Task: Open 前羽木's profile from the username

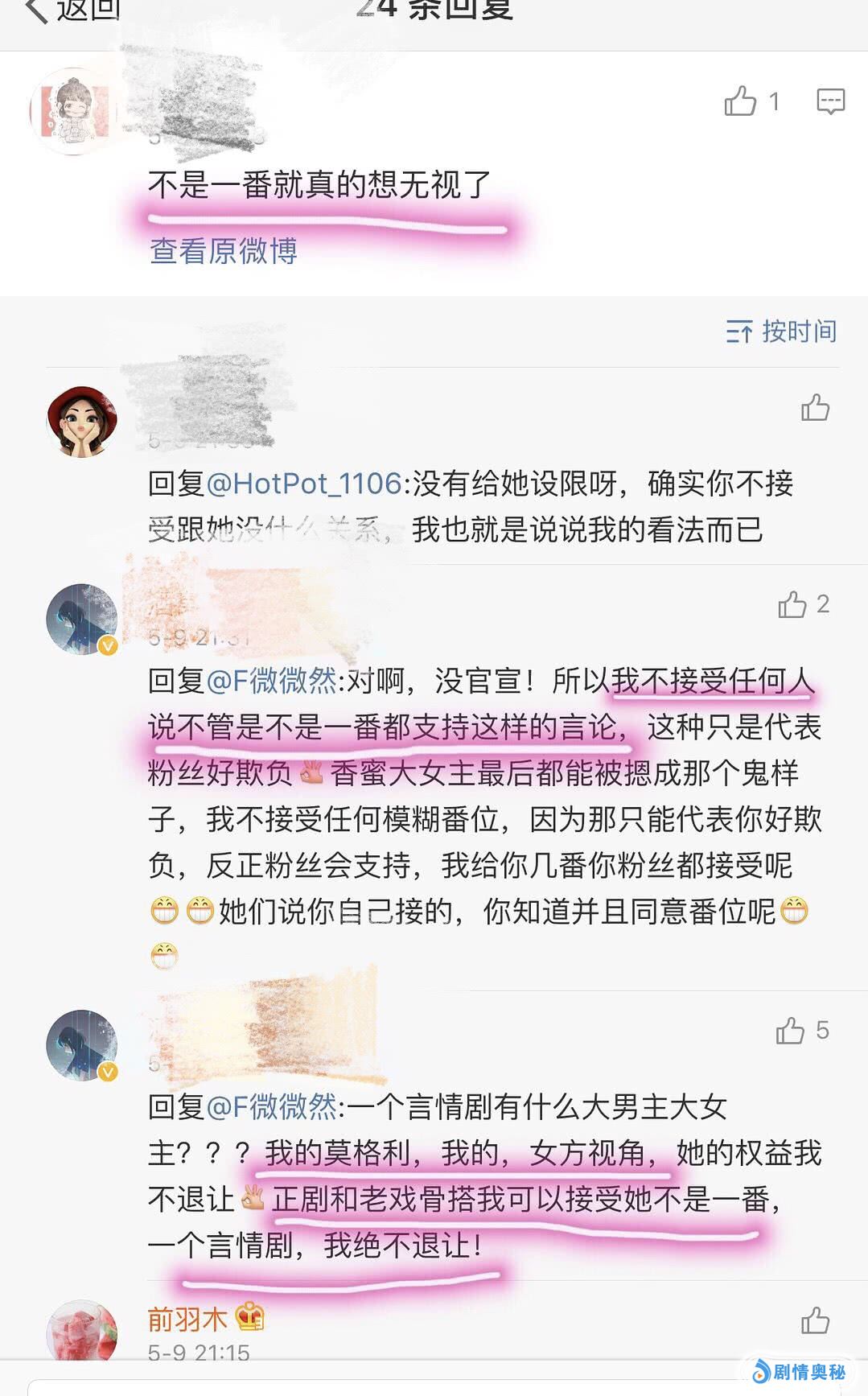Action: (x=187, y=1320)
